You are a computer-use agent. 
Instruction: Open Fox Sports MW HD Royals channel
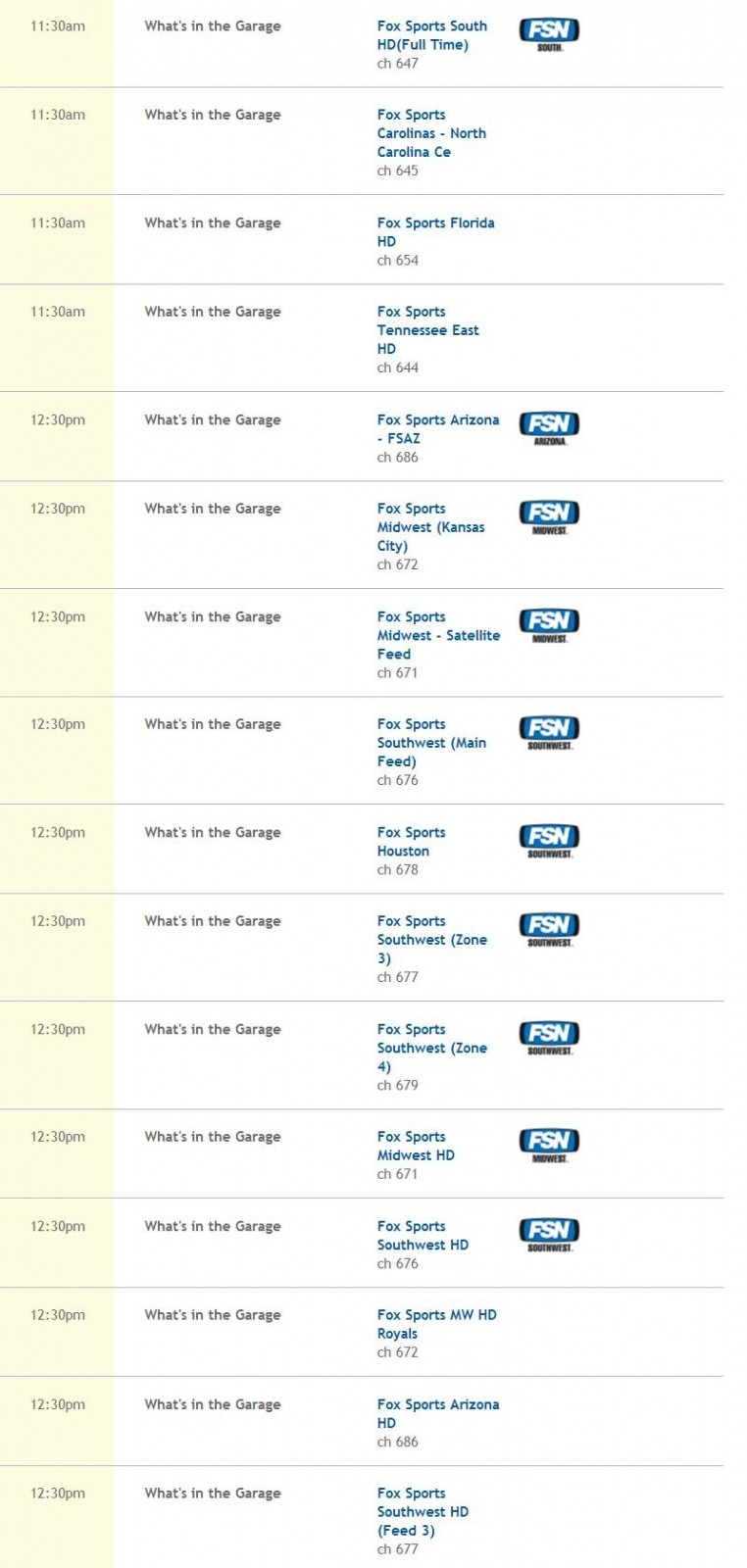(x=437, y=1324)
